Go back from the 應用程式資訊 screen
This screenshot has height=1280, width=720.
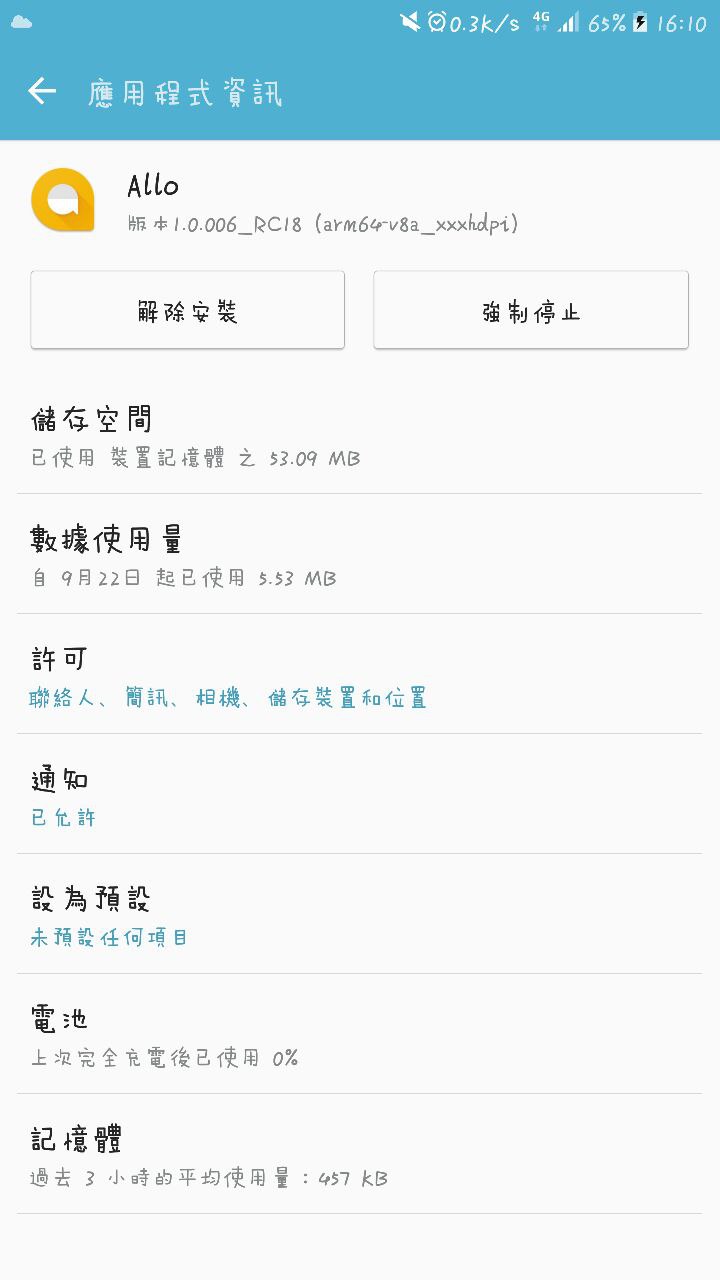42,92
